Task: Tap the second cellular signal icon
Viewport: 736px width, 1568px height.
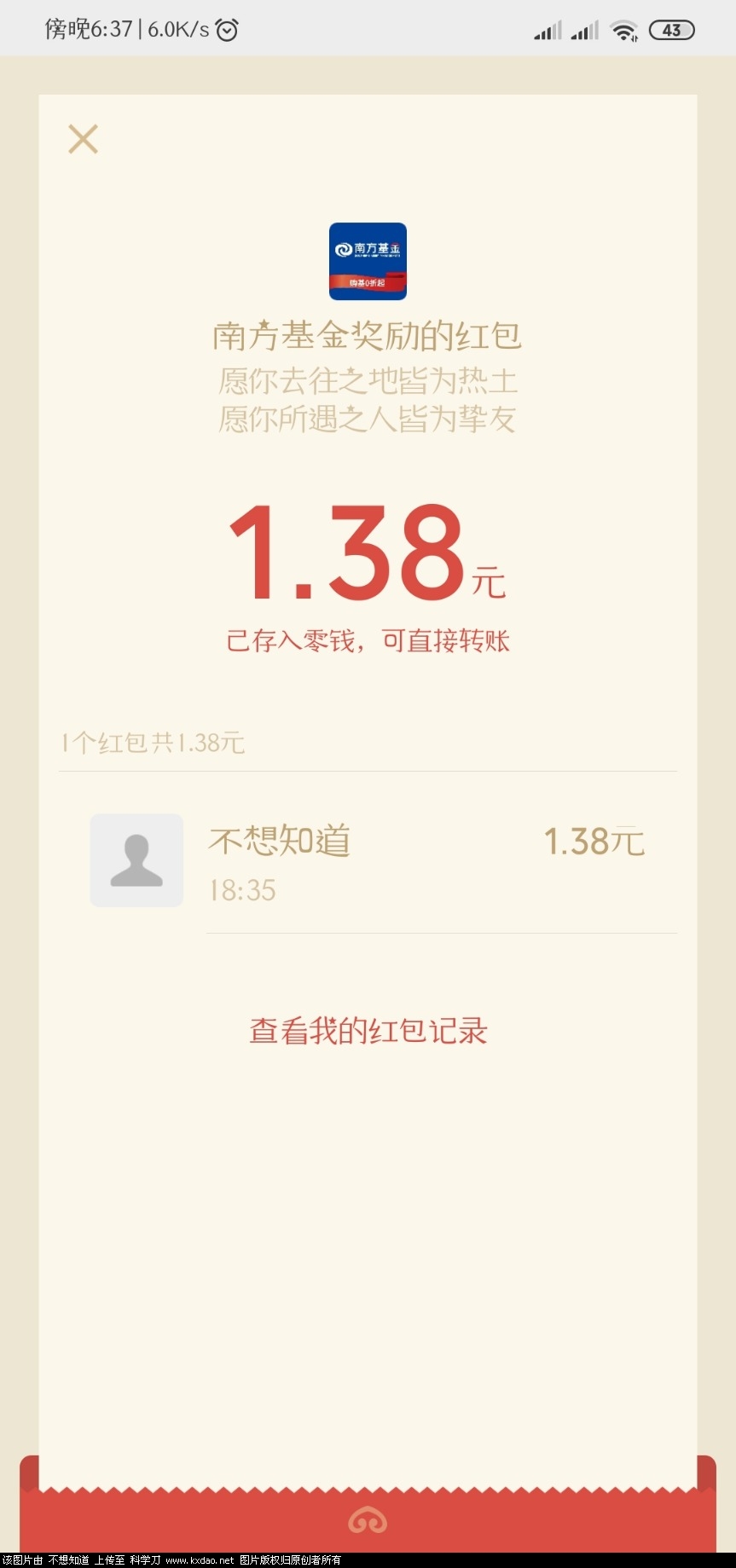Action: [x=585, y=28]
